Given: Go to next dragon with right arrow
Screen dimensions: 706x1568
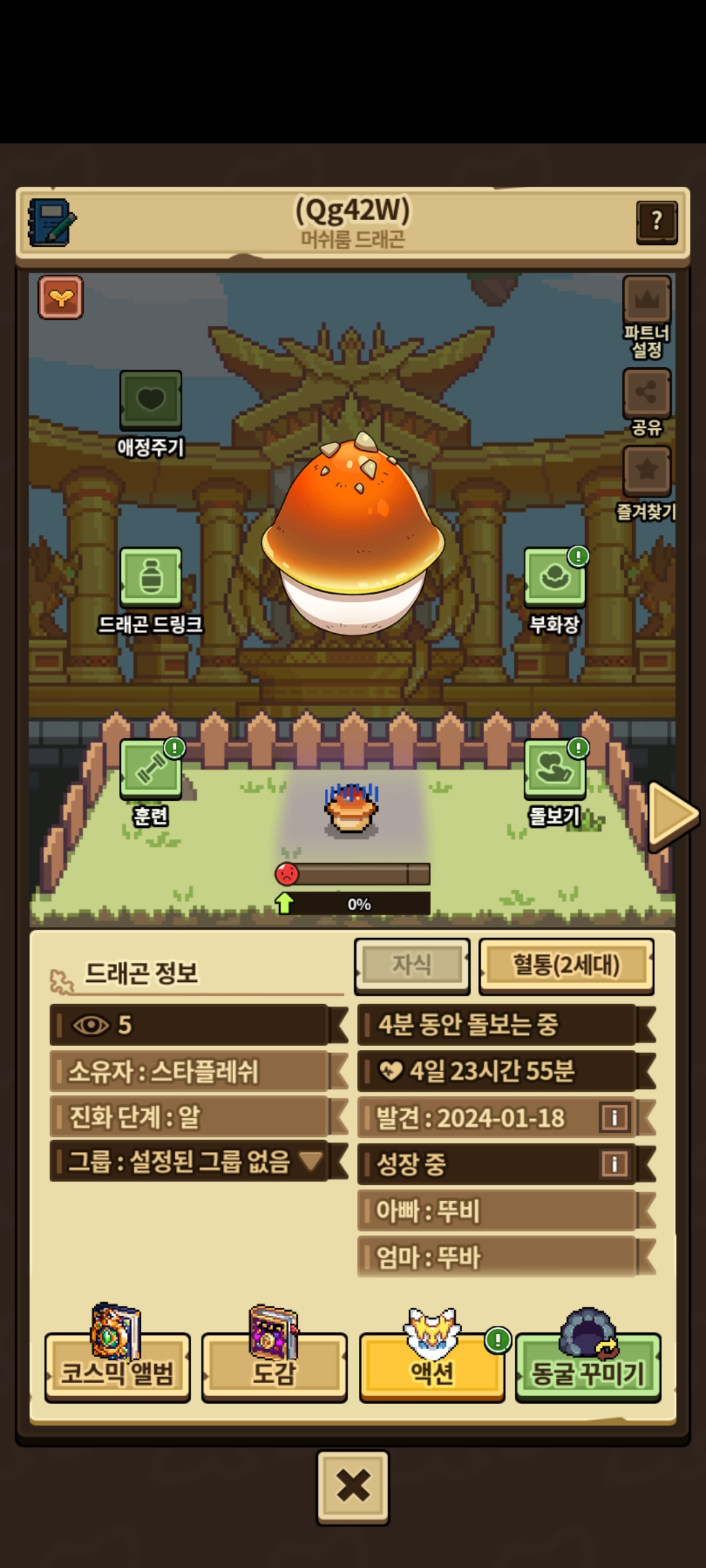Looking at the screenshot, I should click(672, 814).
